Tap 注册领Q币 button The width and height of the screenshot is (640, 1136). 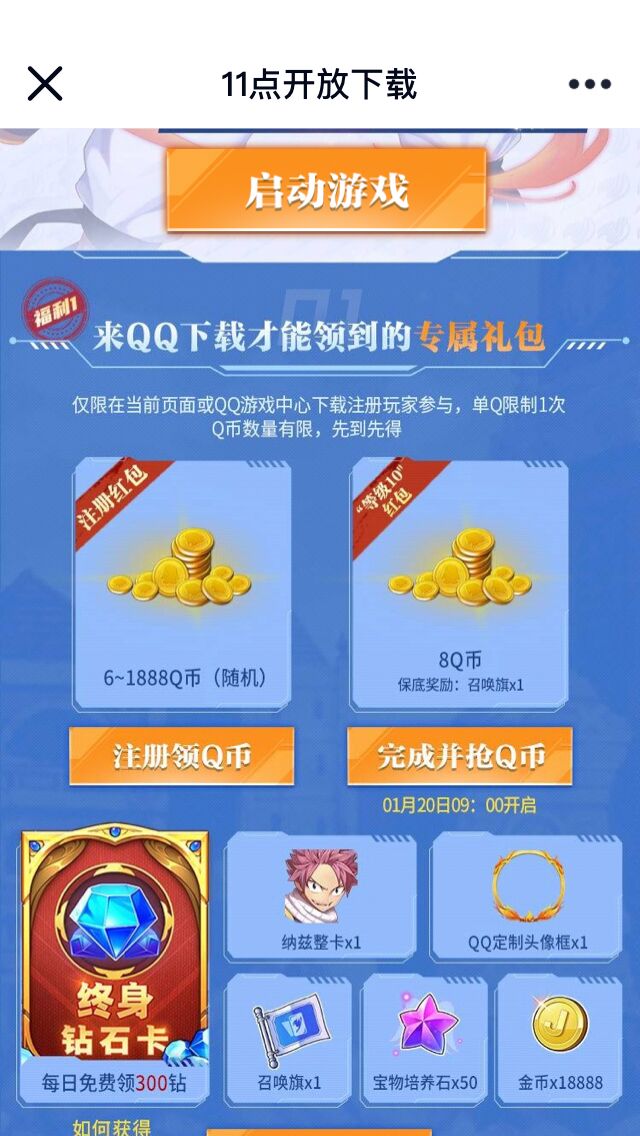tap(181, 756)
